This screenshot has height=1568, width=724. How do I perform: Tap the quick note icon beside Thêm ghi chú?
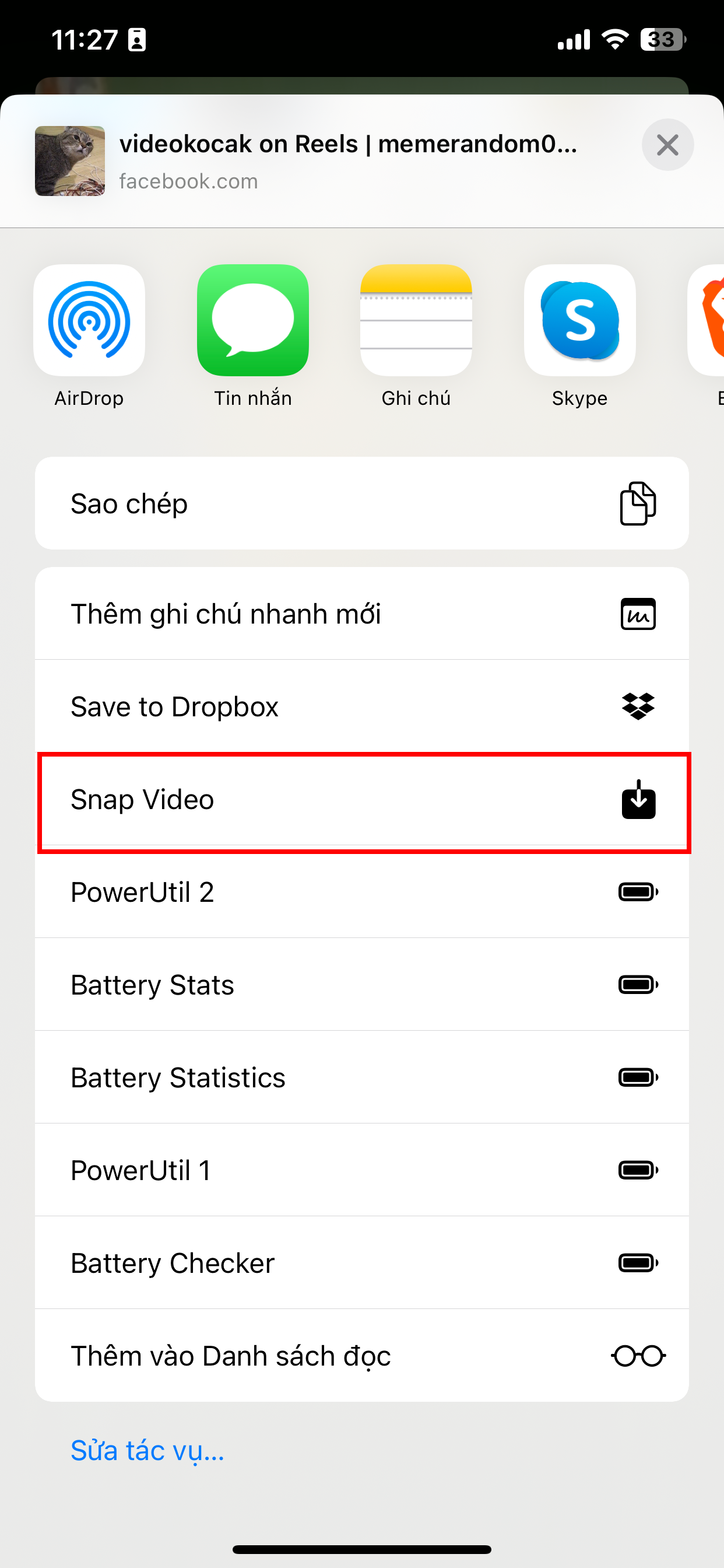(x=638, y=614)
